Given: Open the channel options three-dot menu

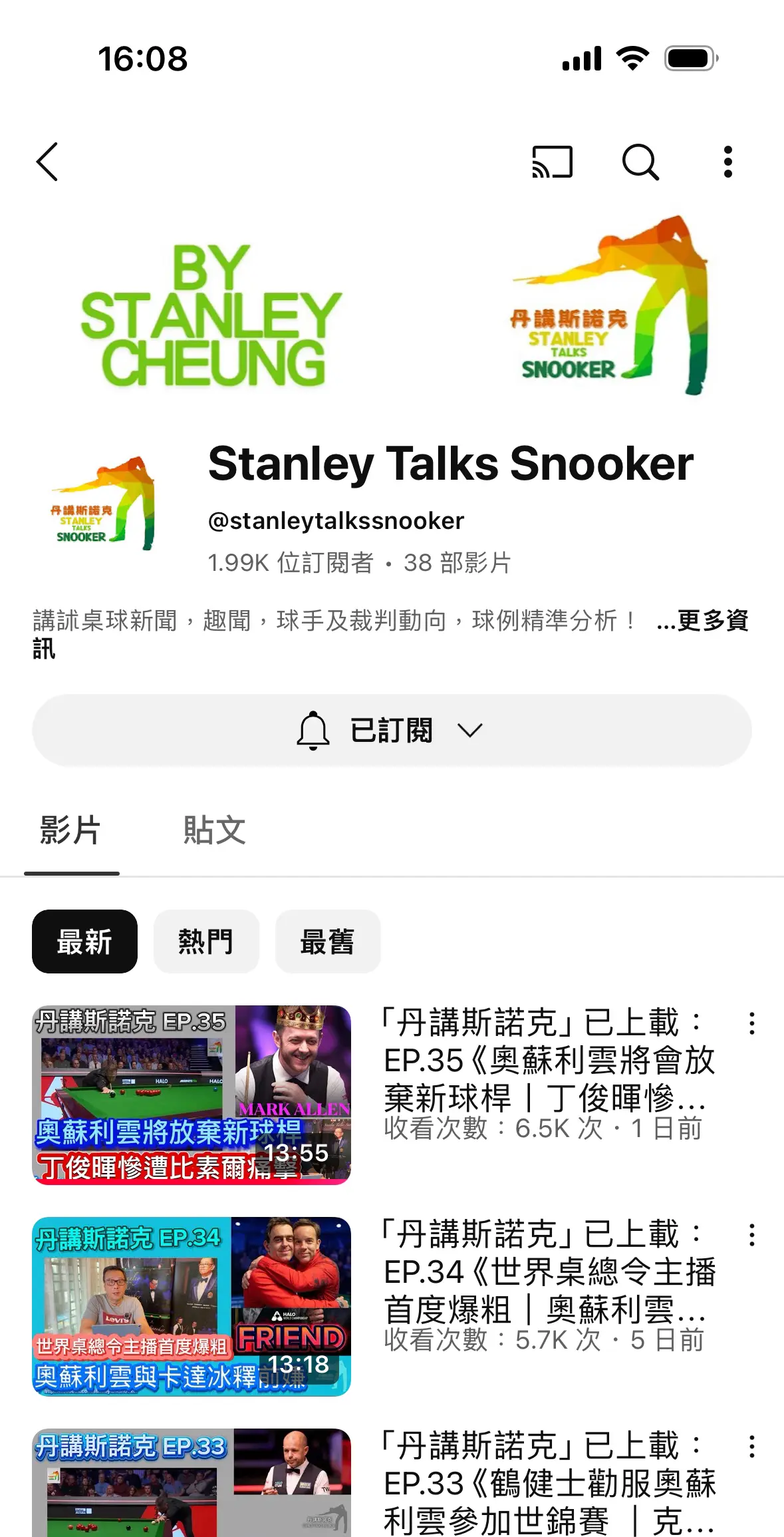Looking at the screenshot, I should [x=728, y=161].
